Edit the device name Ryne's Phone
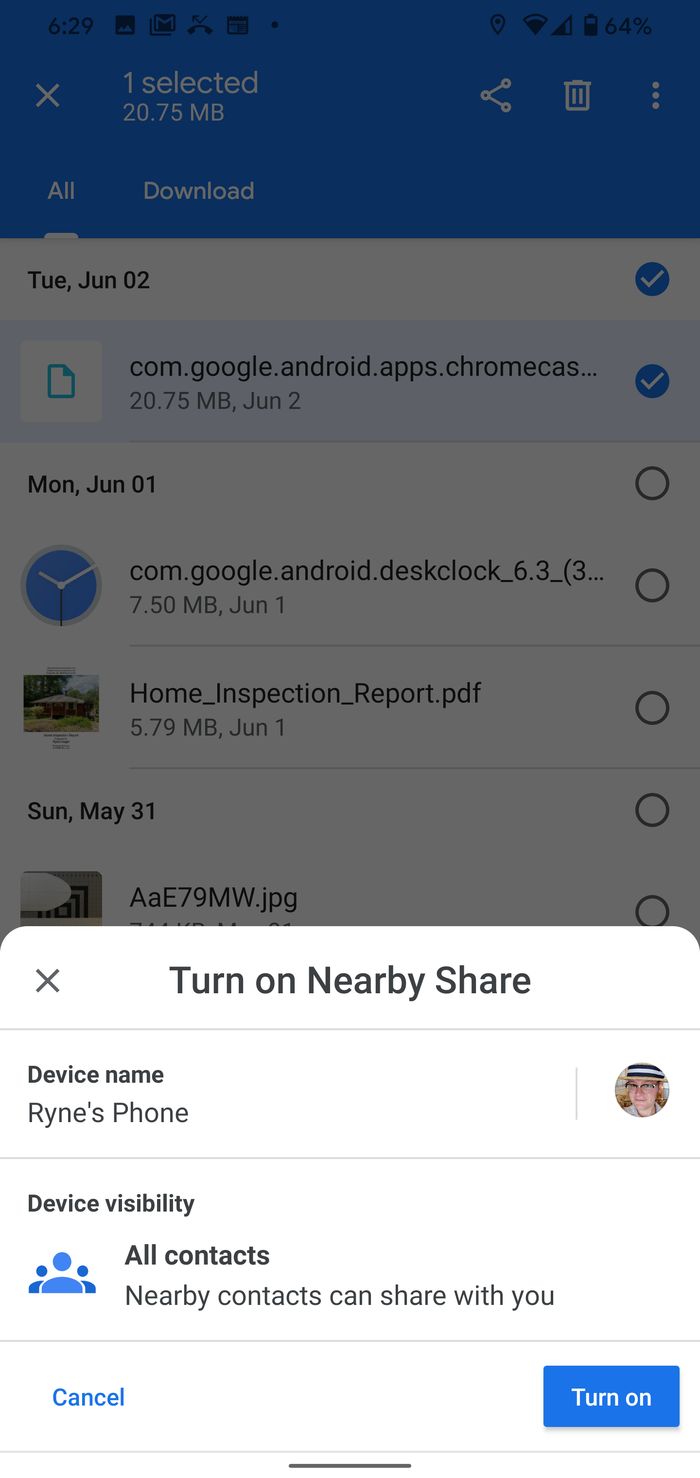Viewport: 700px width, 1478px height. [290, 1094]
